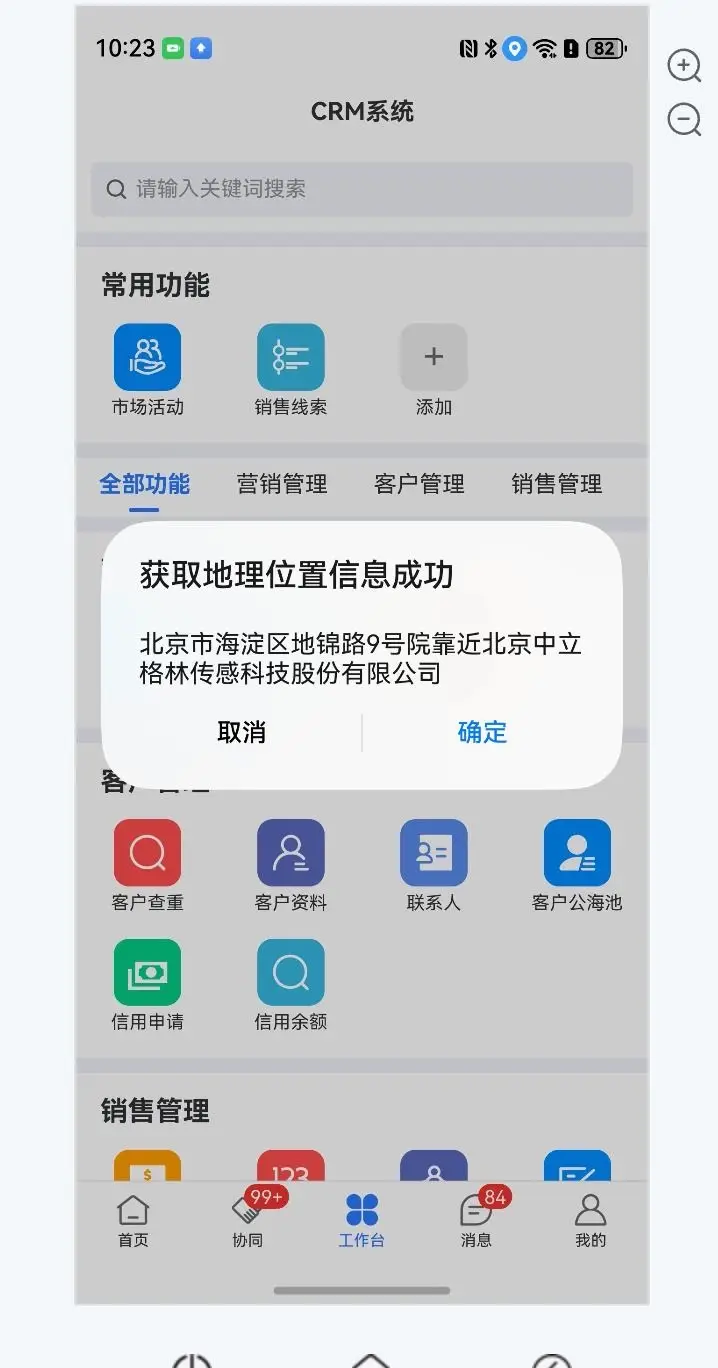Go to the 首页 bottom tab

click(x=133, y=1220)
